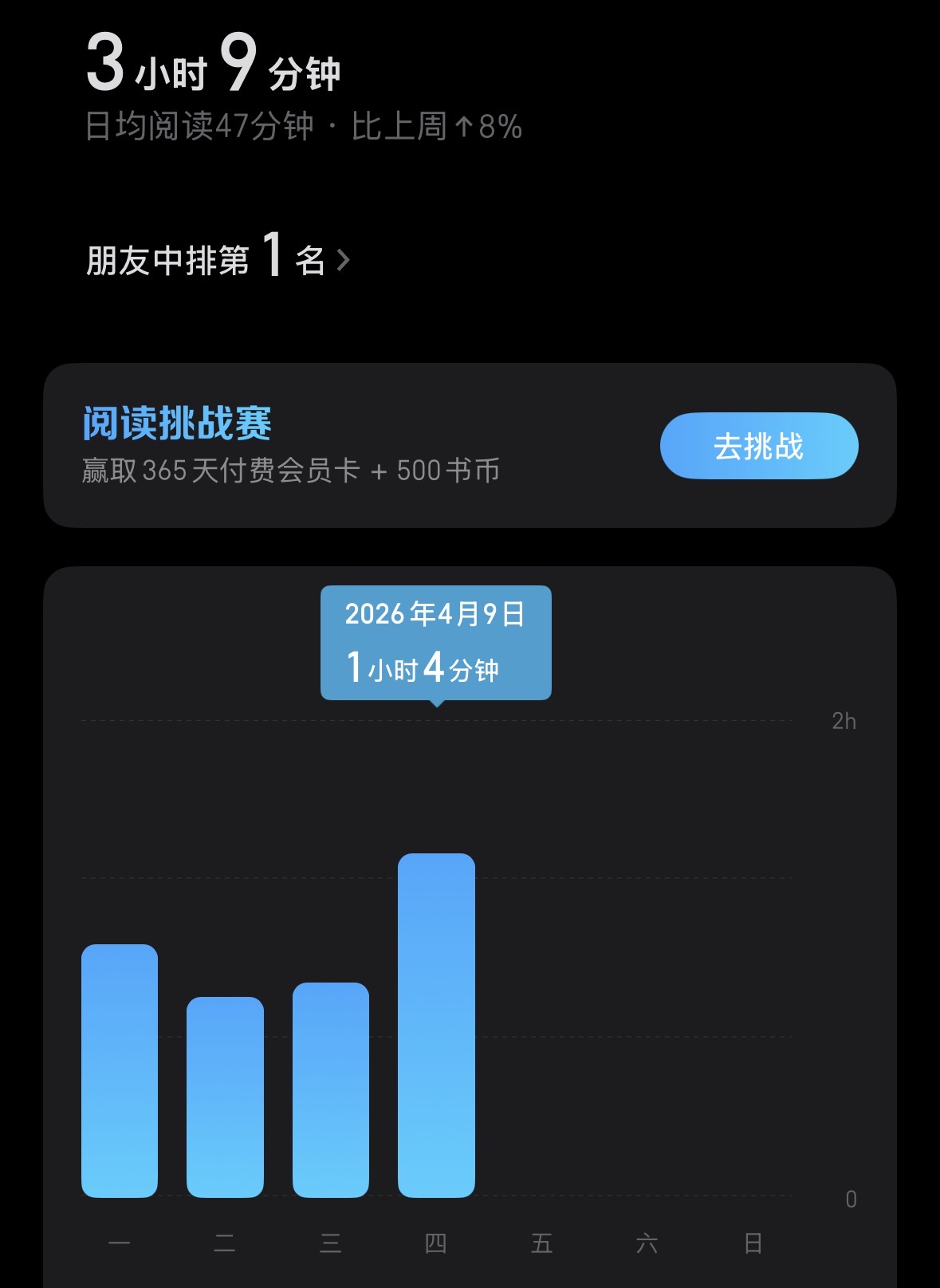The height and width of the screenshot is (1288, 940).
Task: Select Tuesday (二) bar in chart
Action: (225, 1097)
